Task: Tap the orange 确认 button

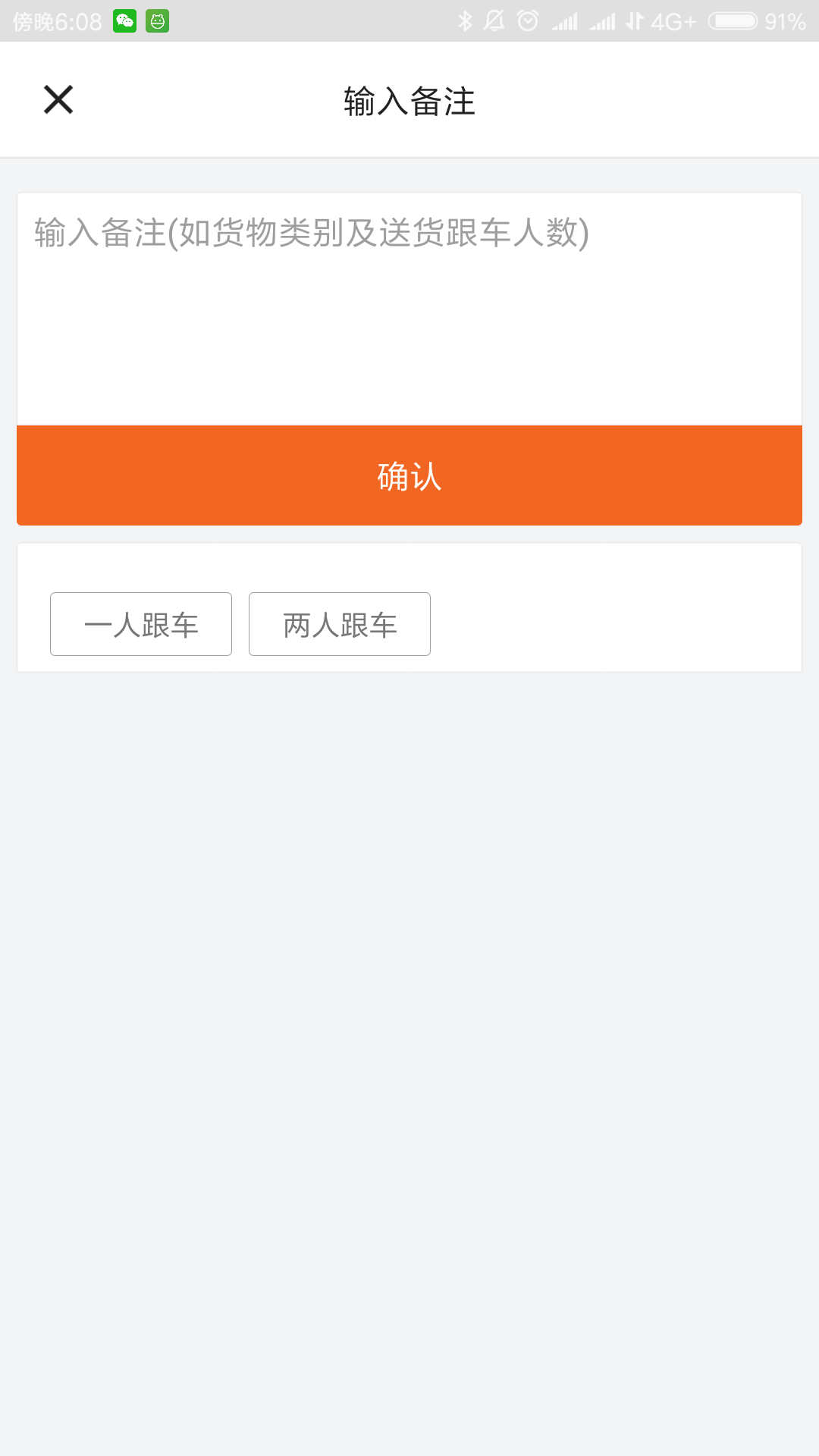Action: [x=409, y=475]
